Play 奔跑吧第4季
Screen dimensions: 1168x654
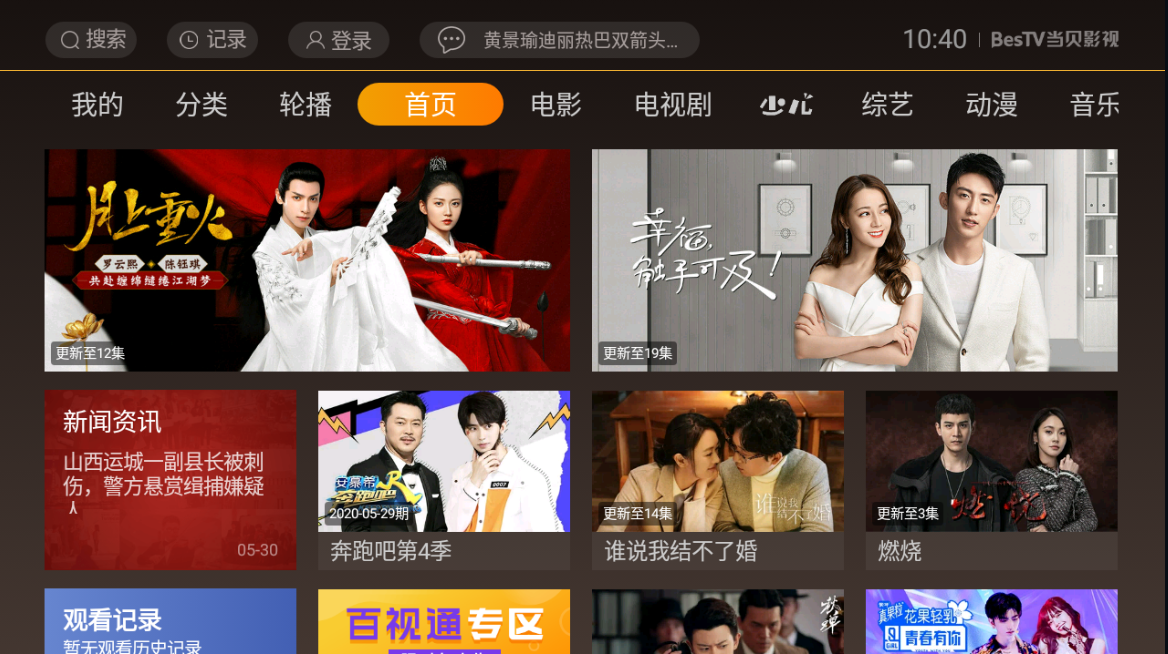[444, 478]
